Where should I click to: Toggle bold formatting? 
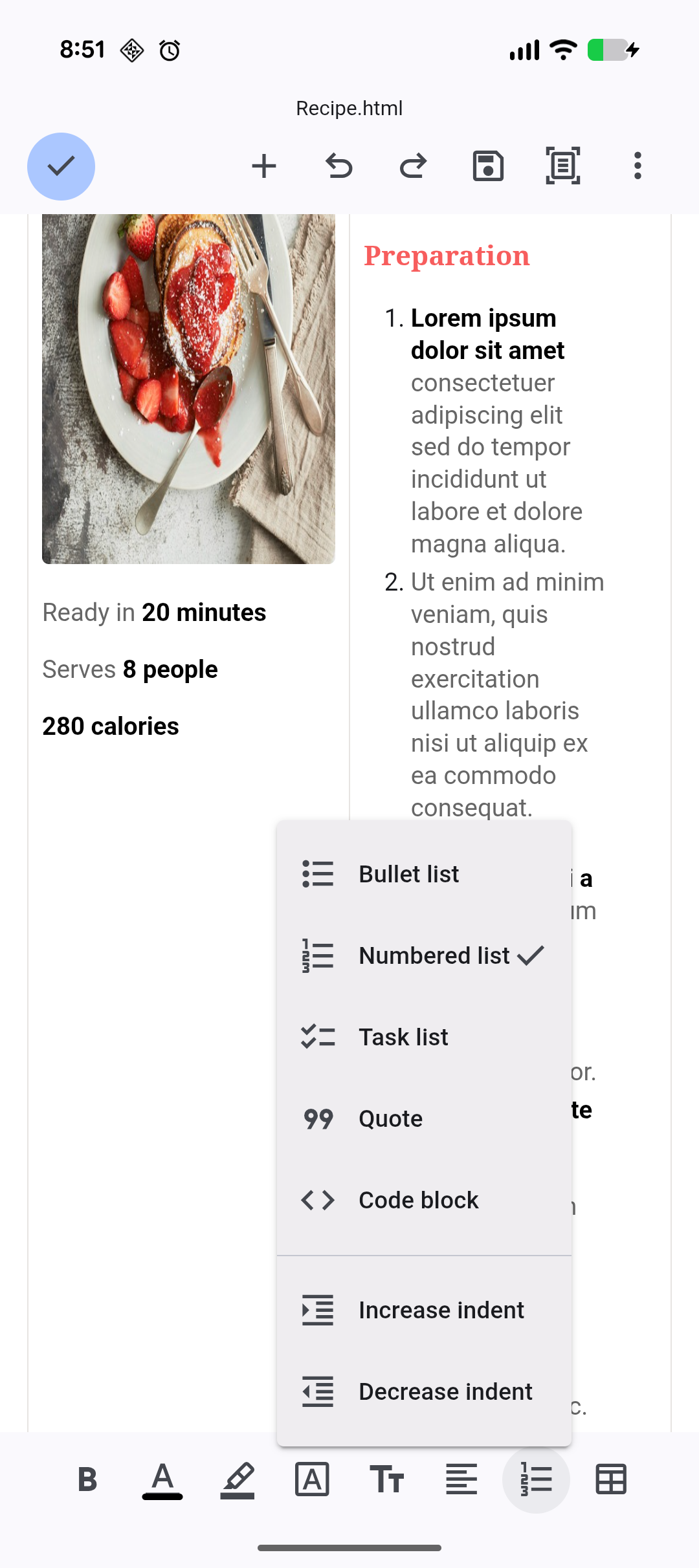click(x=87, y=1479)
